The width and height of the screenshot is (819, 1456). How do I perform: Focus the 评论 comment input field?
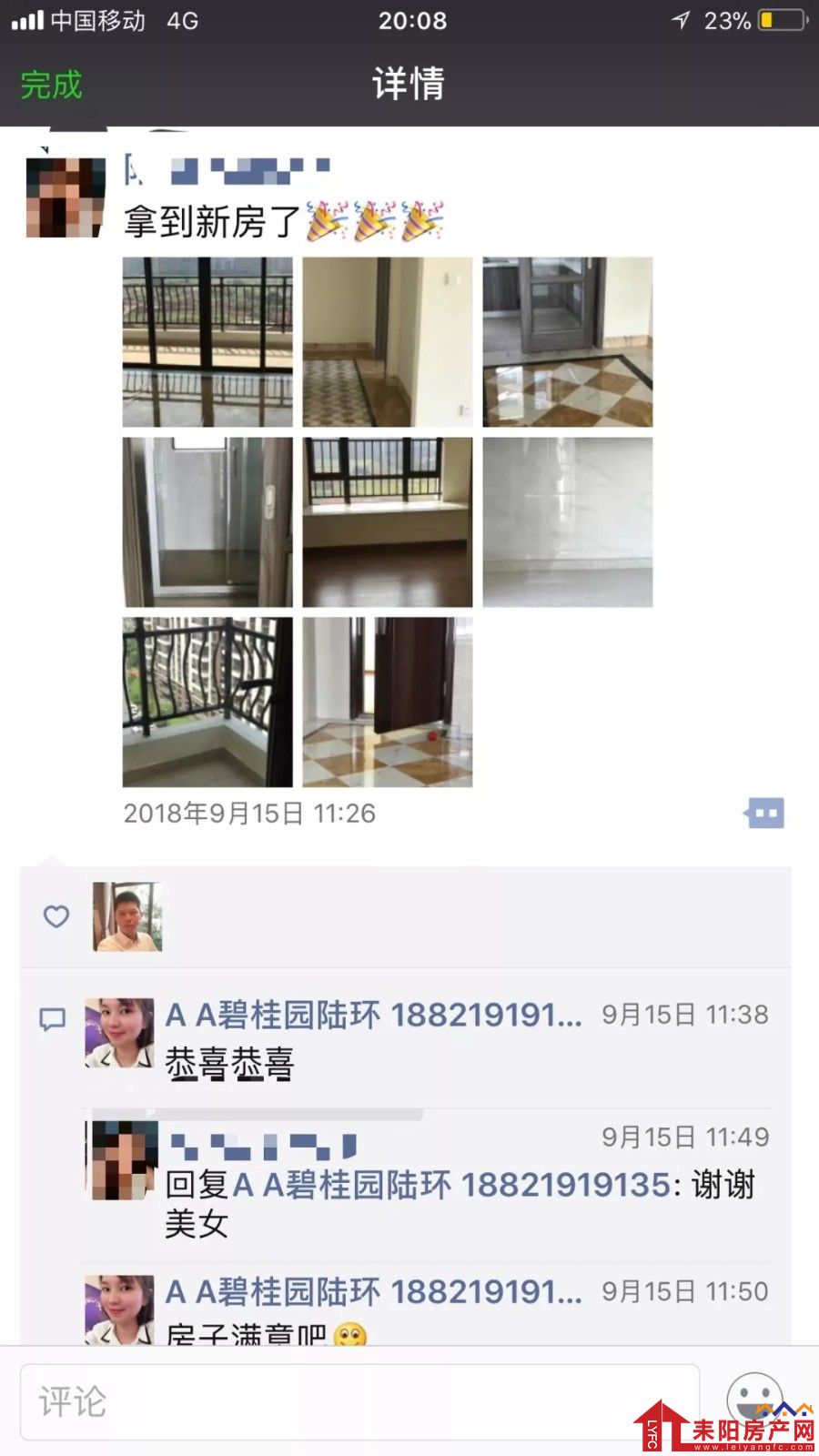coord(359,1401)
